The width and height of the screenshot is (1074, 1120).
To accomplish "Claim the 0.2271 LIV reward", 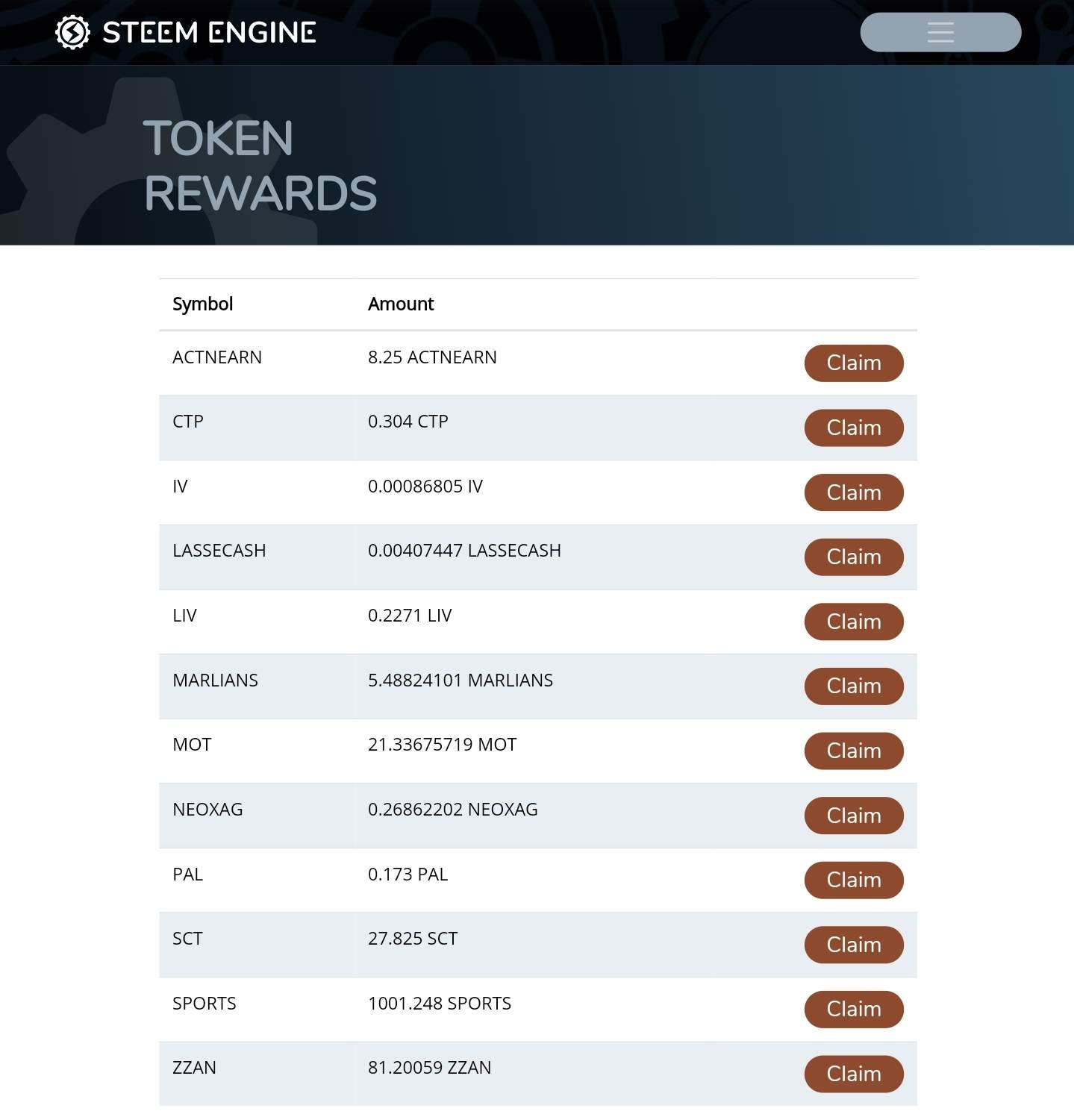I will (x=853, y=622).
